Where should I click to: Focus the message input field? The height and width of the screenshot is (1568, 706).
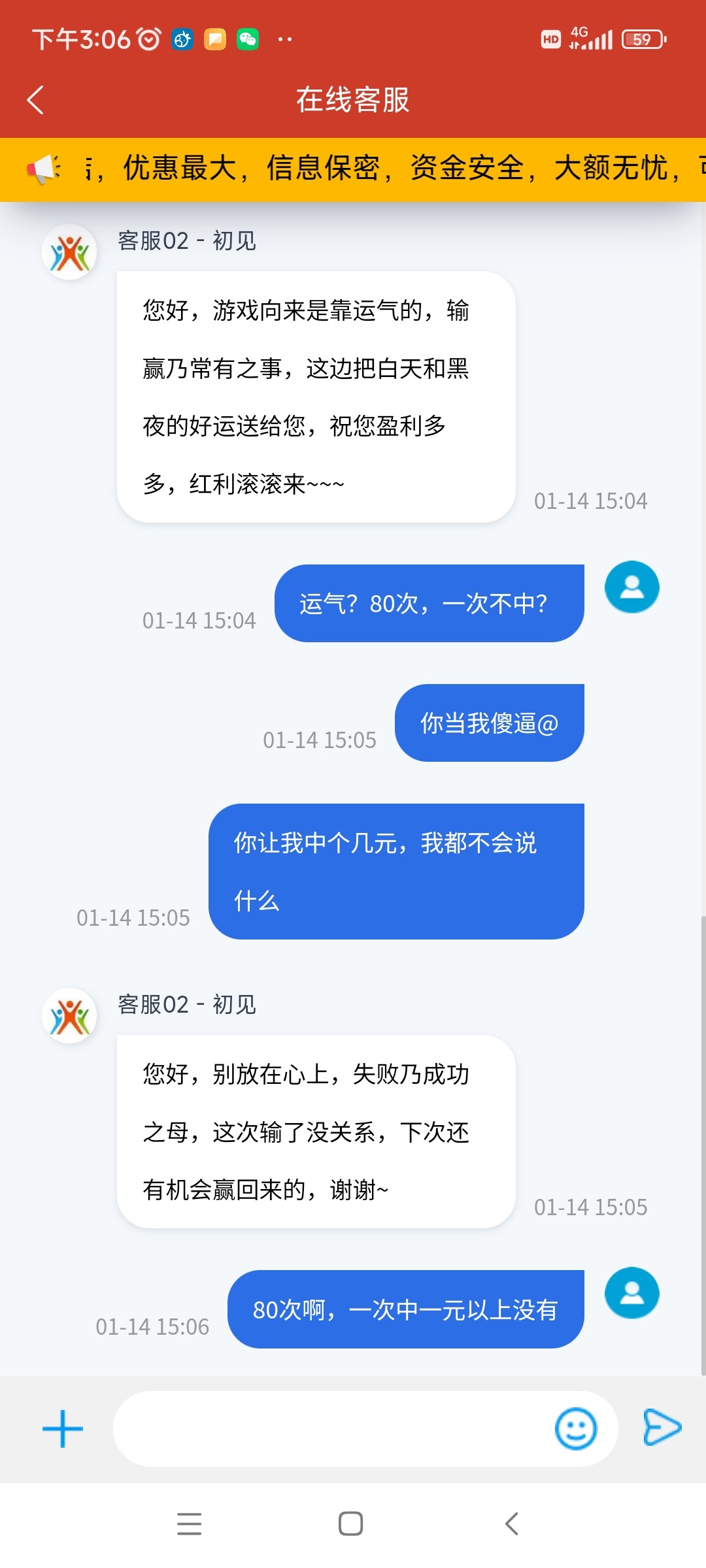333,1429
